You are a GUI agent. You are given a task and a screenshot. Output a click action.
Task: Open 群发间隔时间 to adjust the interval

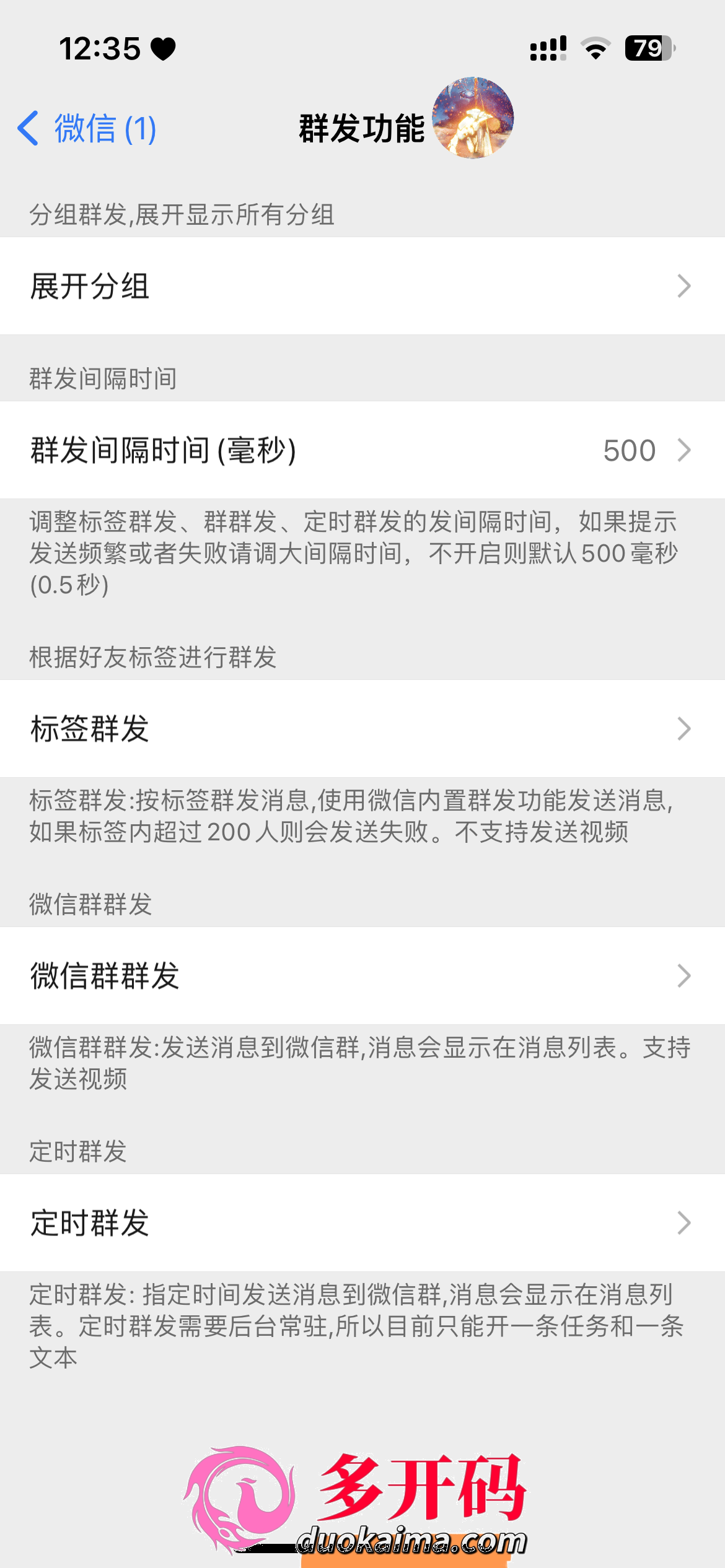click(362, 450)
